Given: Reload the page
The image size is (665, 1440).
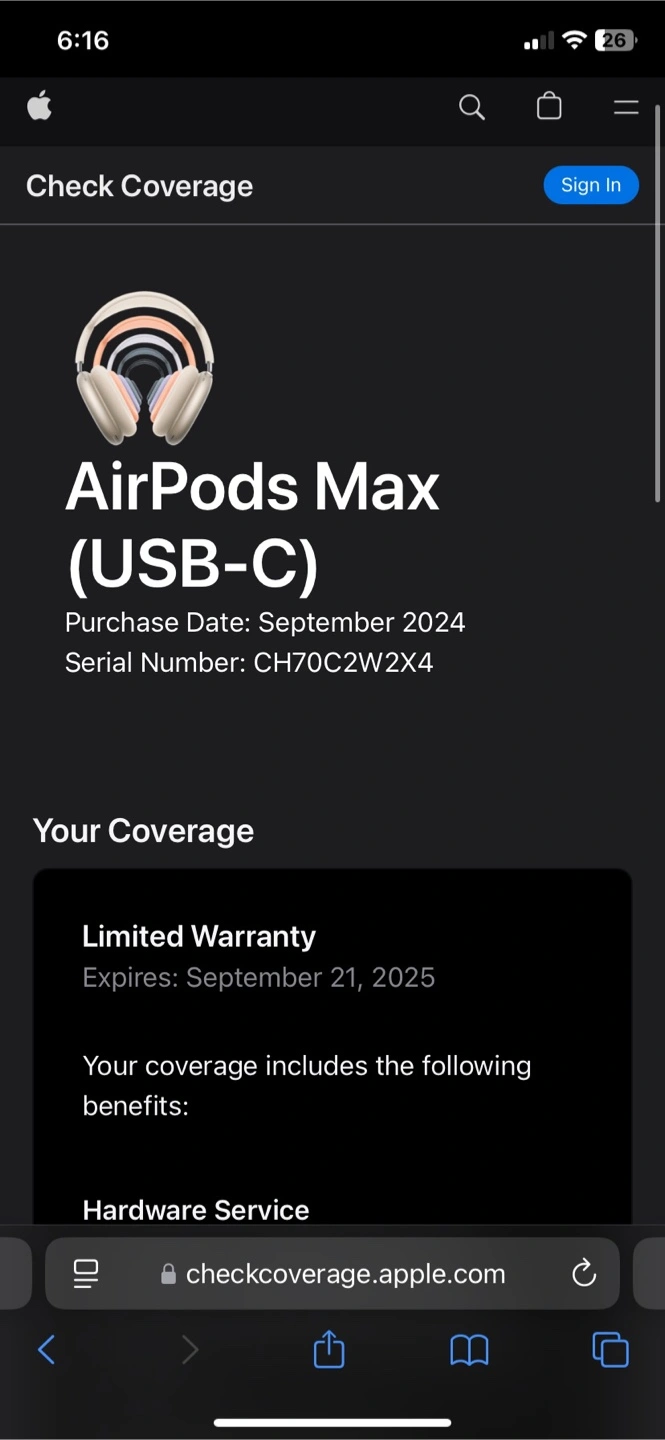Looking at the screenshot, I should pyautogui.click(x=583, y=1273).
